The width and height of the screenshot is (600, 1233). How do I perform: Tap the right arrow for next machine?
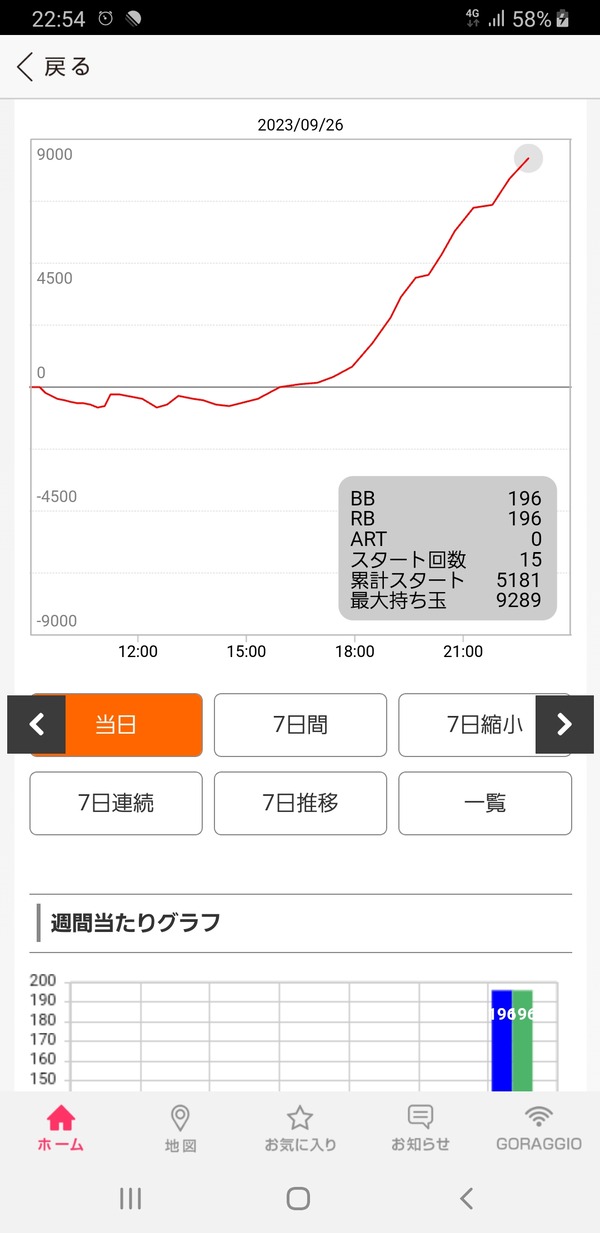[564, 725]
